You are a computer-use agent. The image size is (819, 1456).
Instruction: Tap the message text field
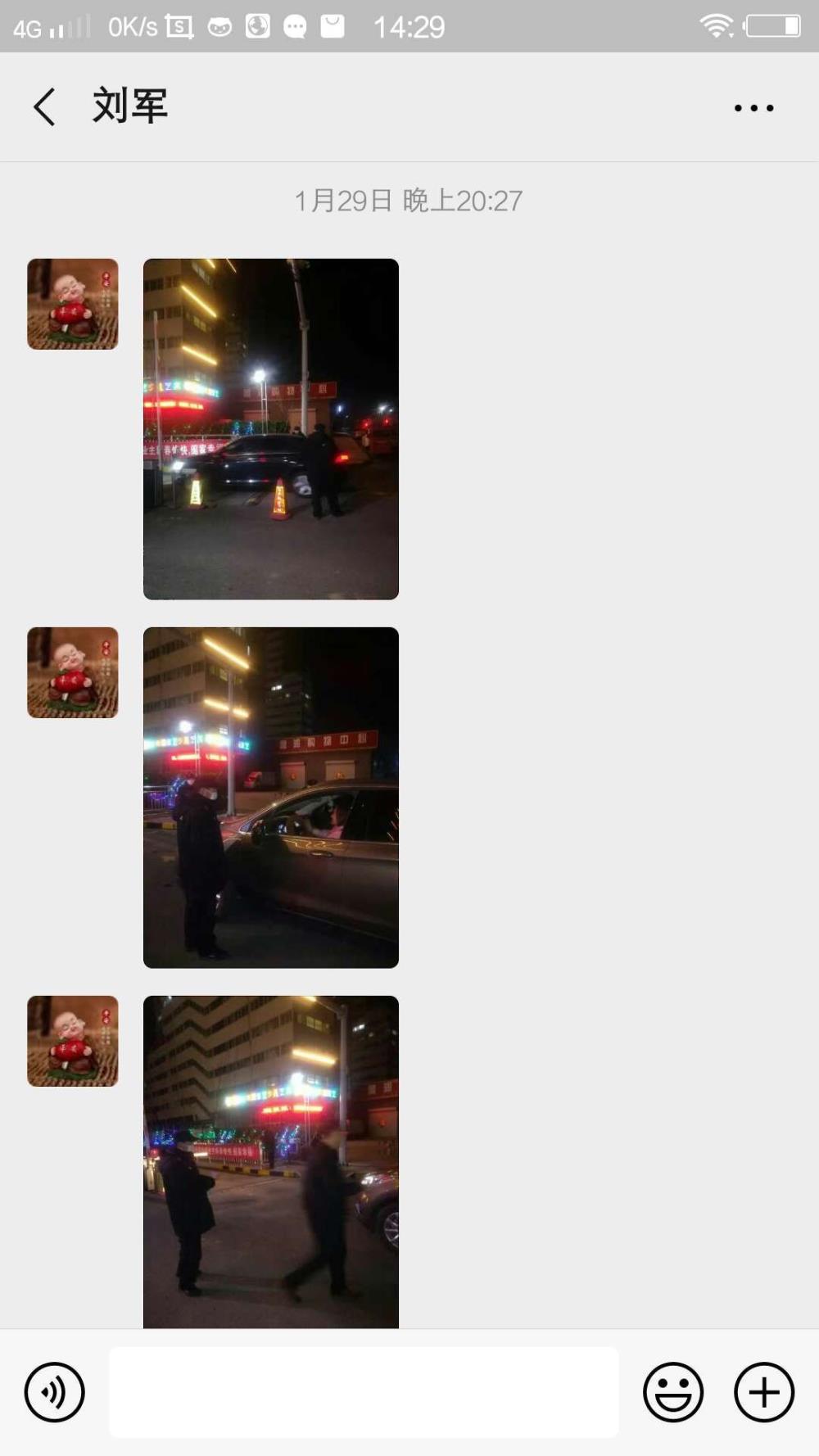(364, 1392)
